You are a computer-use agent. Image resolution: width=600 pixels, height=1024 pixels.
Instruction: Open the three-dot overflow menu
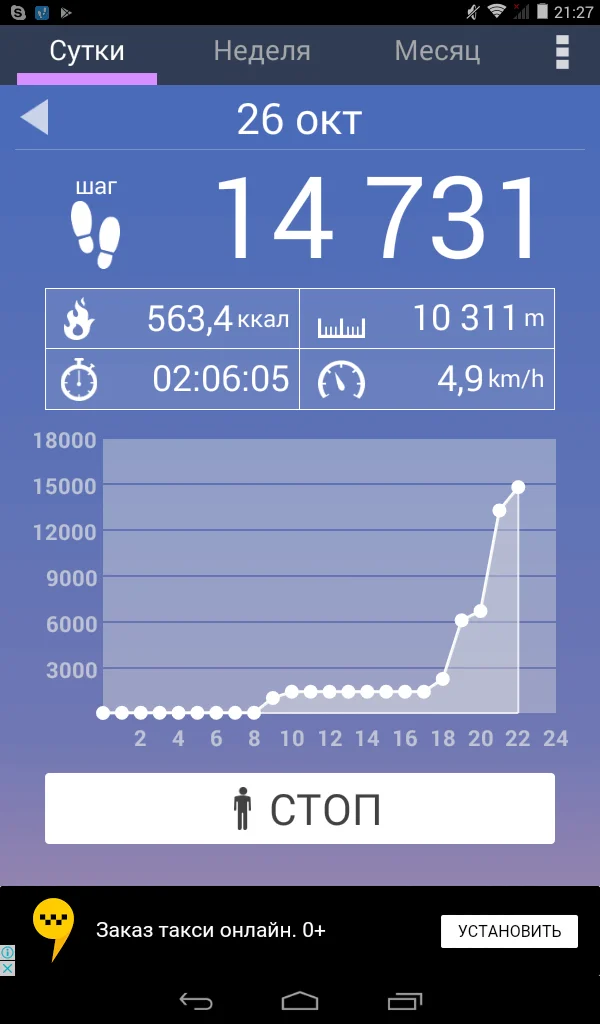[x=563, y=51]
